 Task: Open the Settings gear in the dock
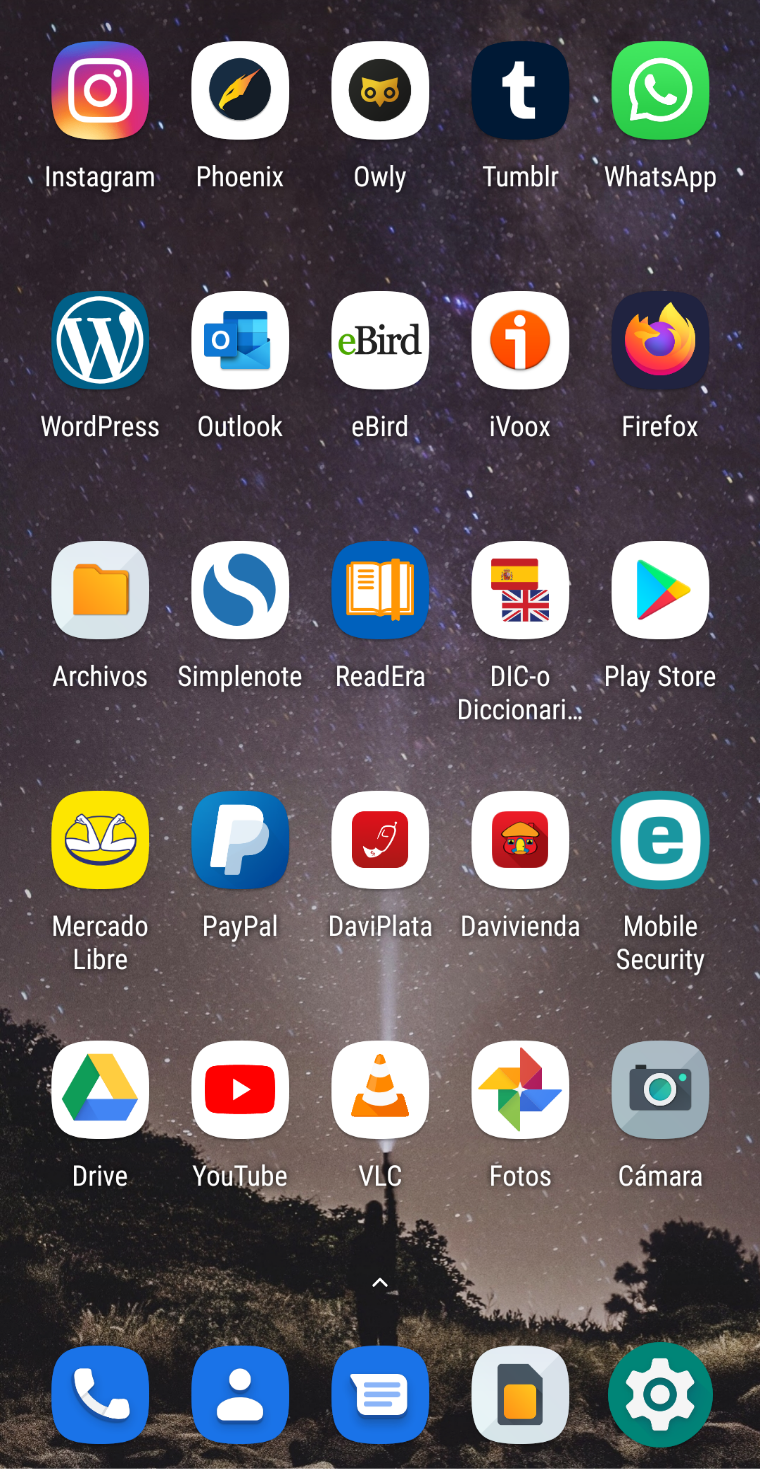pos(660,1395)
